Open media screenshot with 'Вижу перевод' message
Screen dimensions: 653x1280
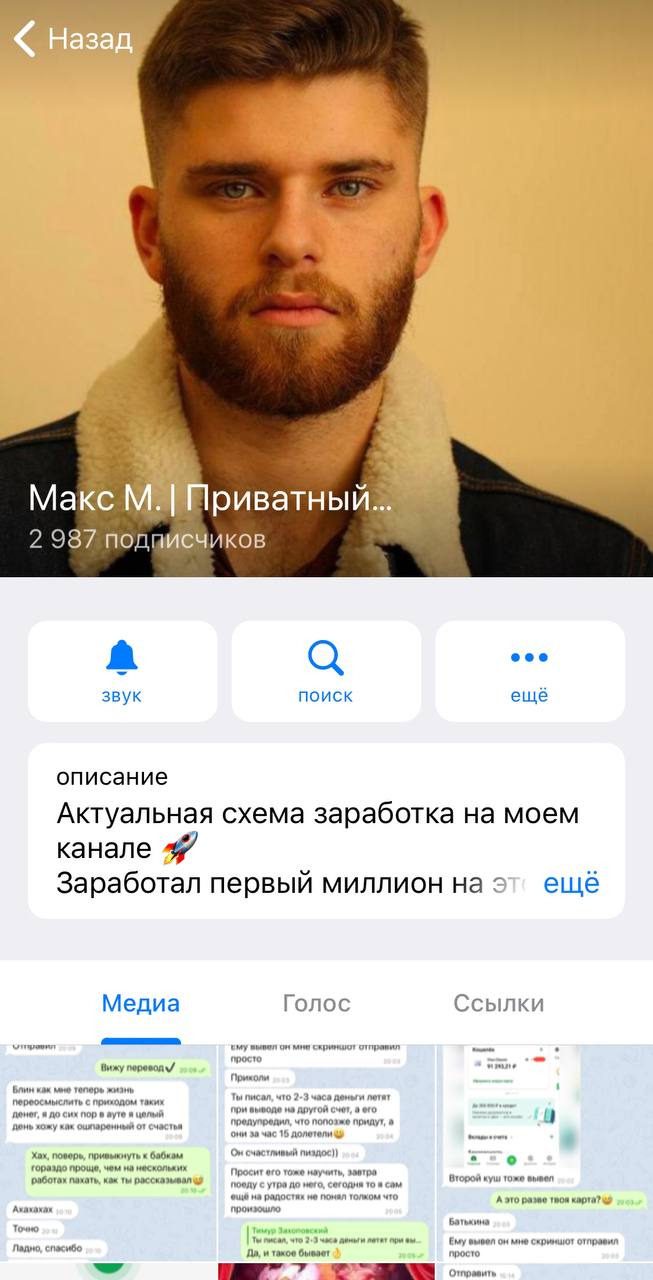[108, 1150]
